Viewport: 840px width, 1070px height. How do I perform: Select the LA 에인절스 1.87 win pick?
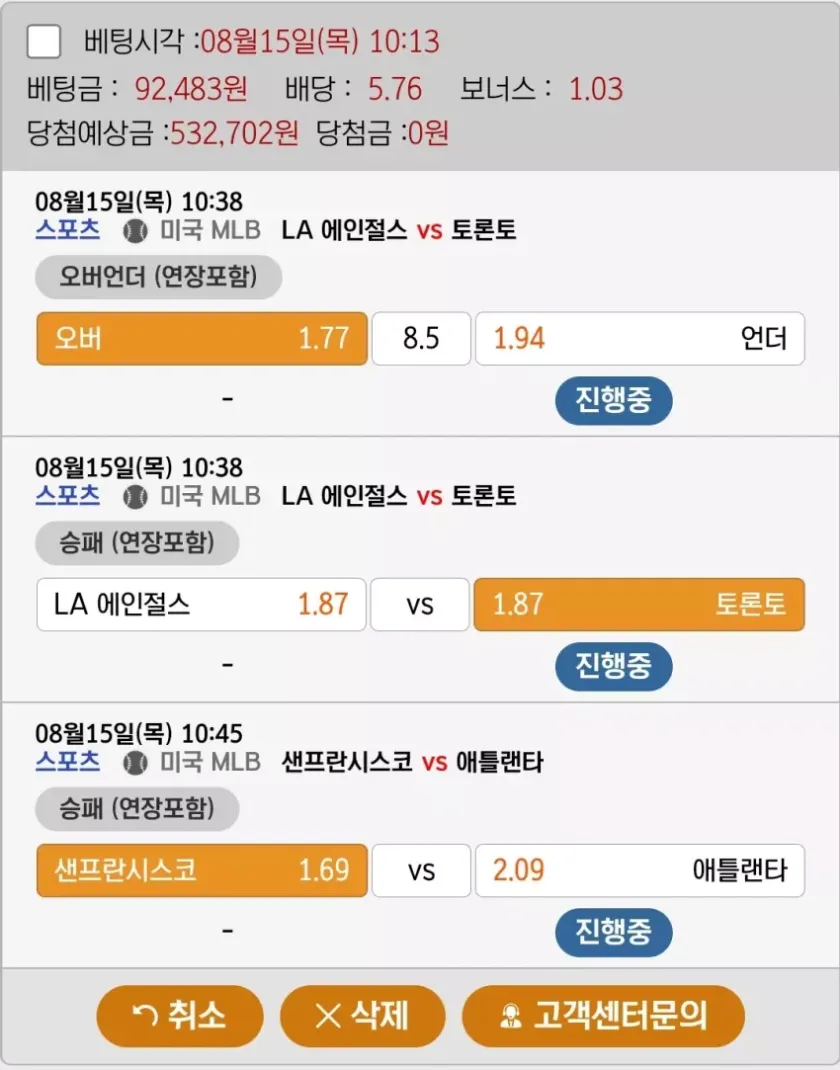[x=202, y=604]
